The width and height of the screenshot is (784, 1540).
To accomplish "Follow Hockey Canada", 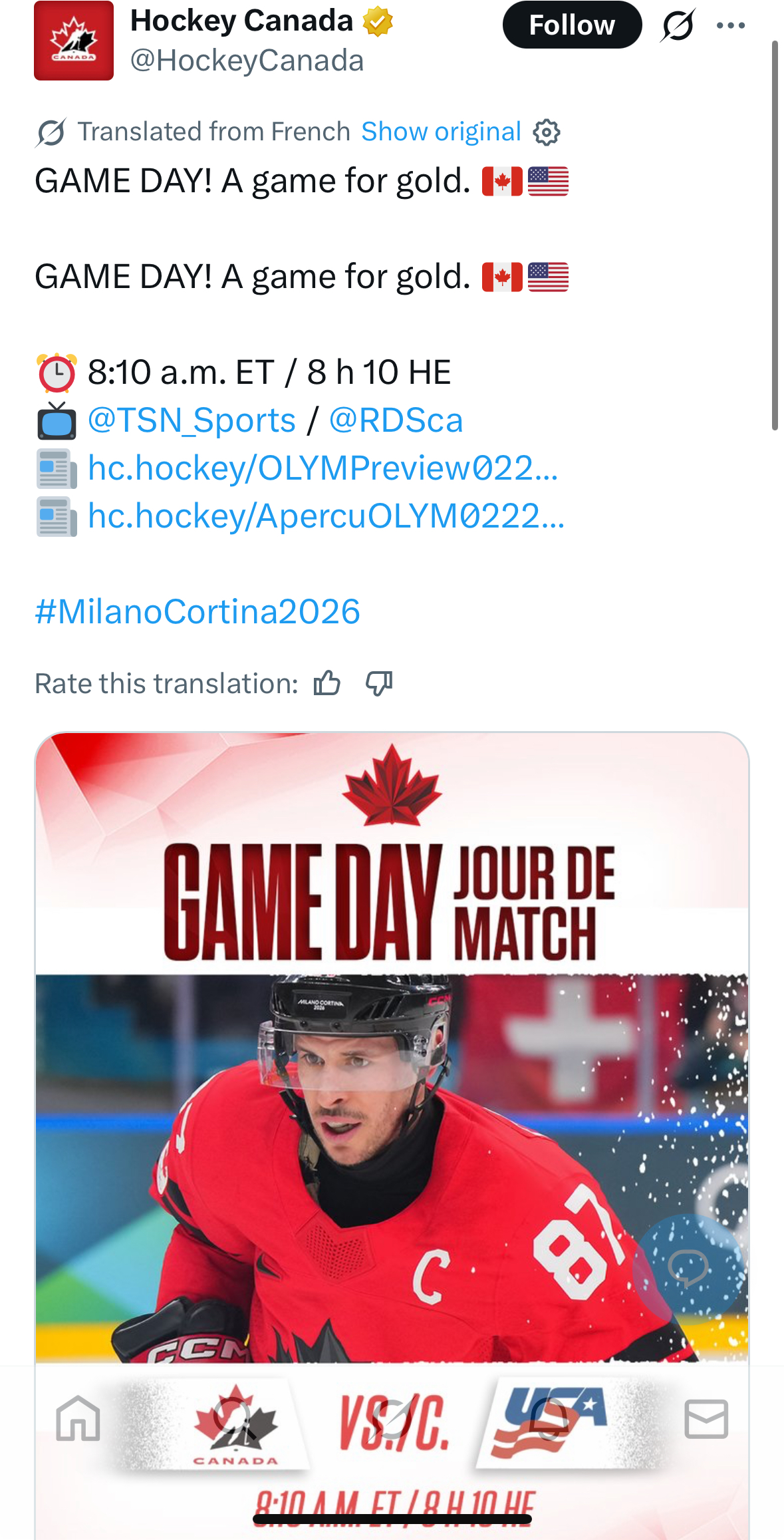I will click(x=572, y=25).
